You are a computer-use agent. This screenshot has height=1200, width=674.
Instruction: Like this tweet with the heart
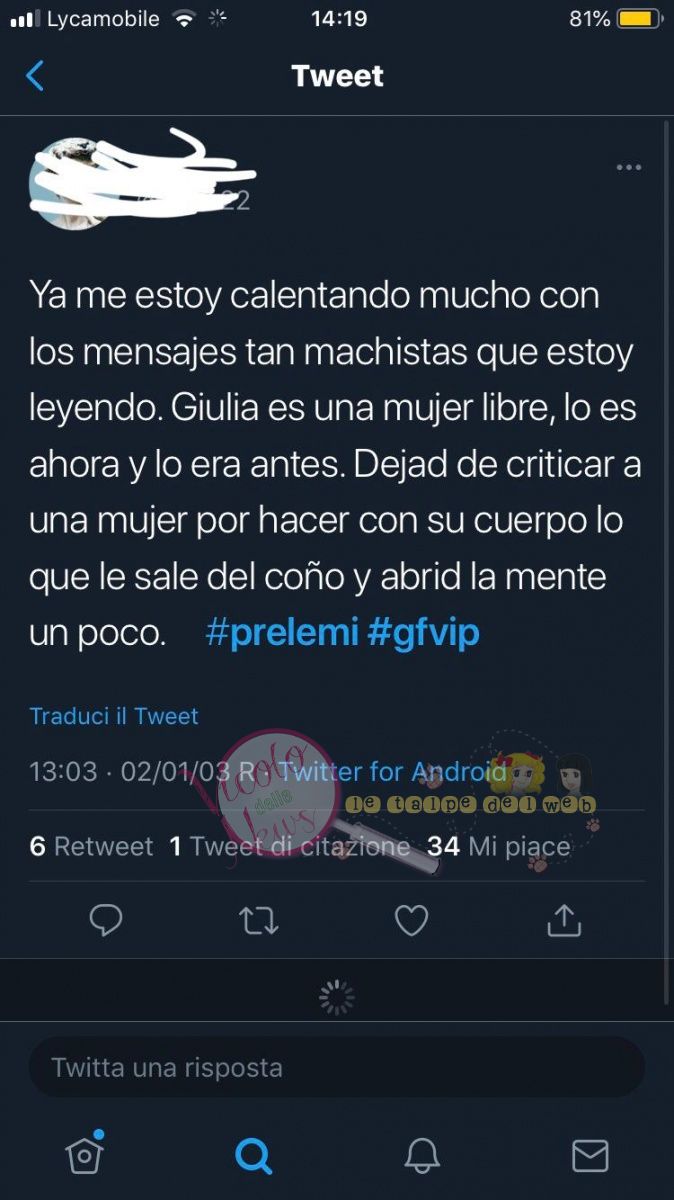point(411,920)
